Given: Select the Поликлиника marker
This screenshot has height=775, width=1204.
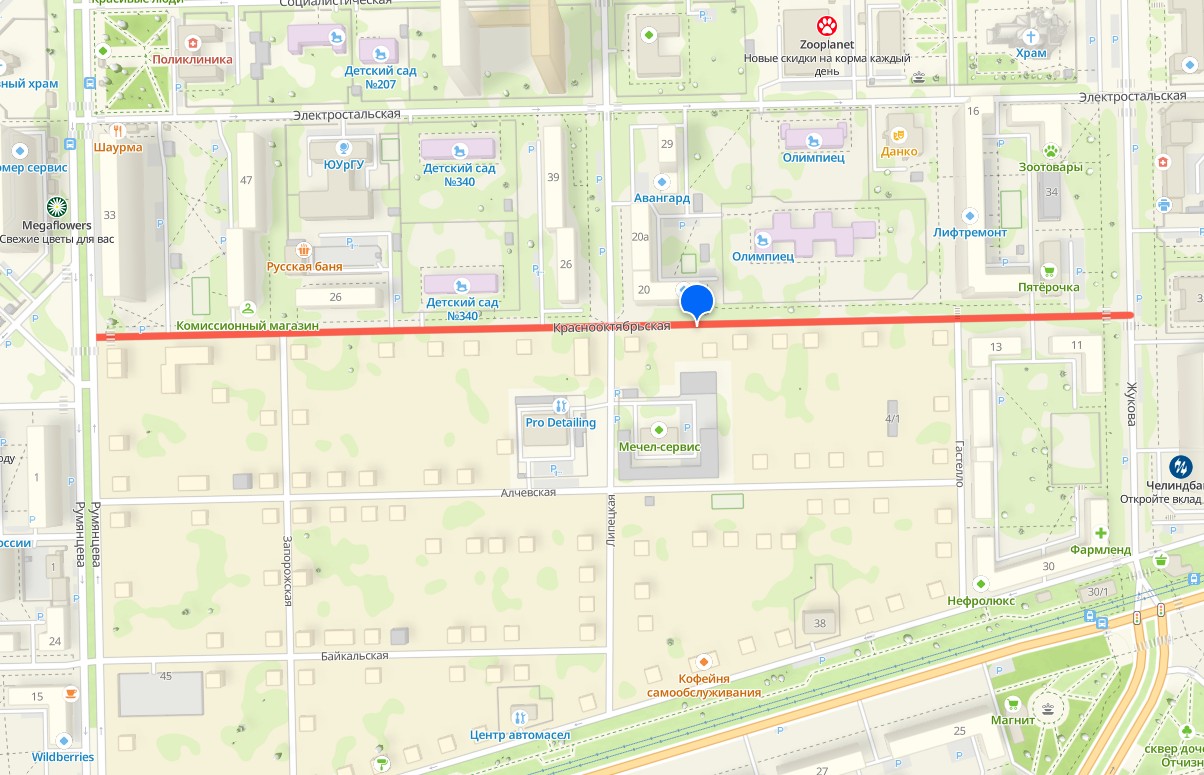Looking at the screenshot, I should (x=192, y=44).
